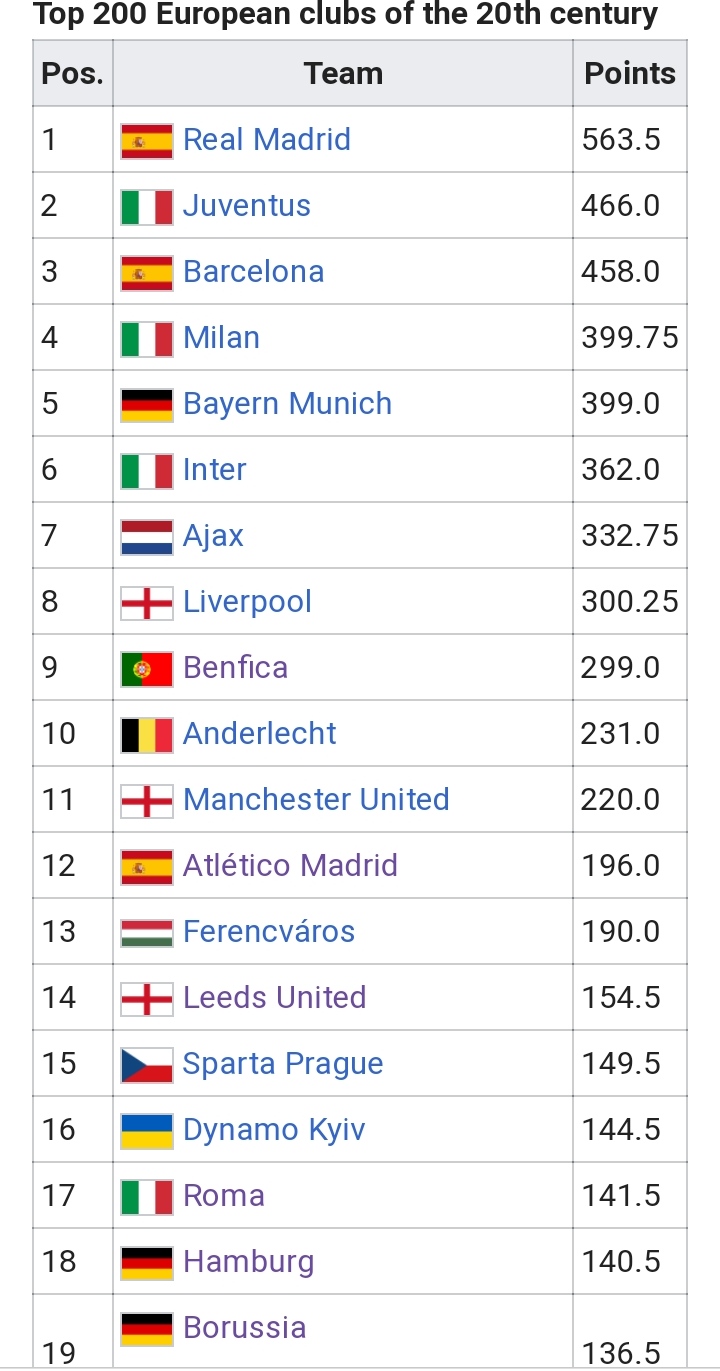The width and height of the screenshot is (720, 1371).
Task: Go to Bayern Munich page
Action: point(288,403)
